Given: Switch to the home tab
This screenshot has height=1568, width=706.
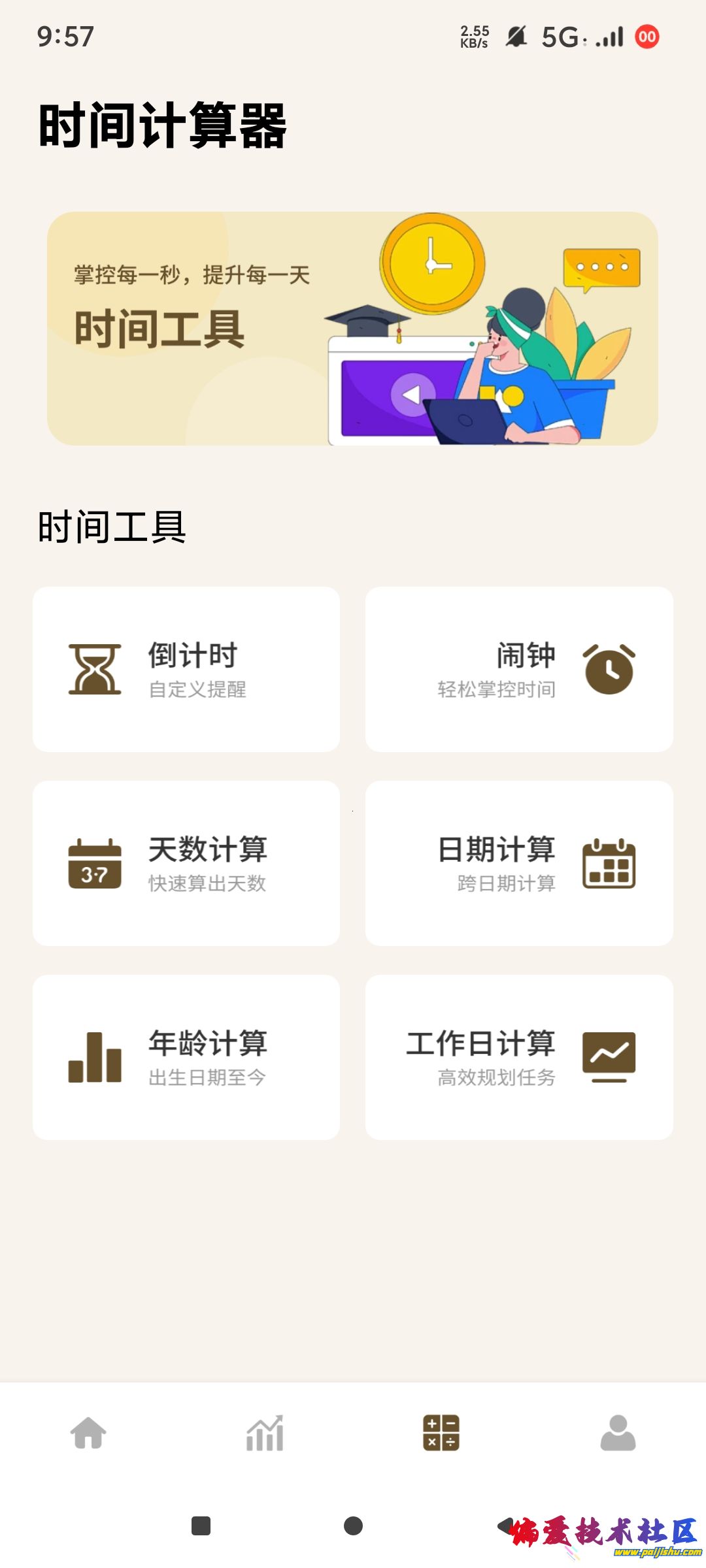Looking at the screenshot, I should pyautogui.click(x=88, y=1433).
